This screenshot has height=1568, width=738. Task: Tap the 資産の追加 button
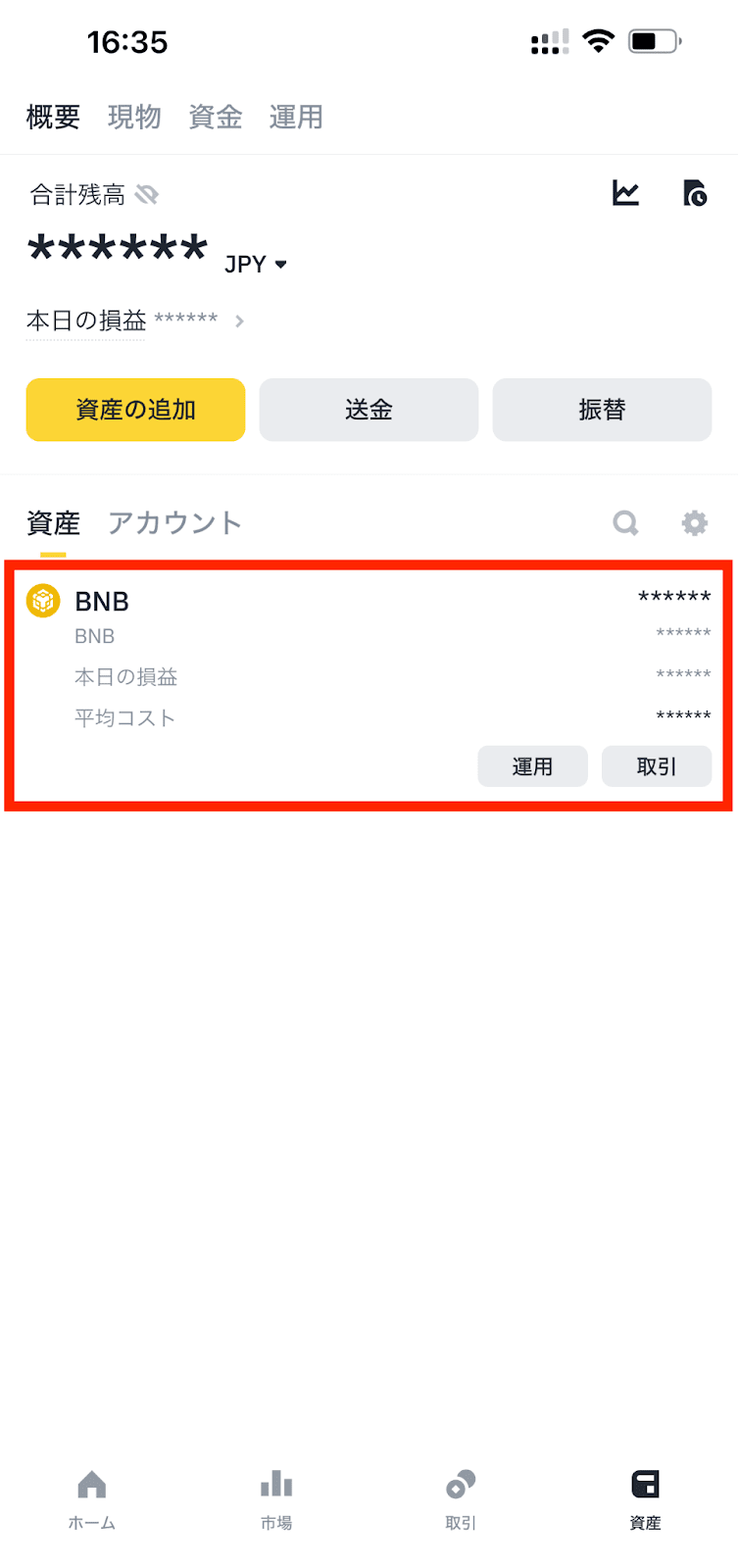(x=134, y=410)
